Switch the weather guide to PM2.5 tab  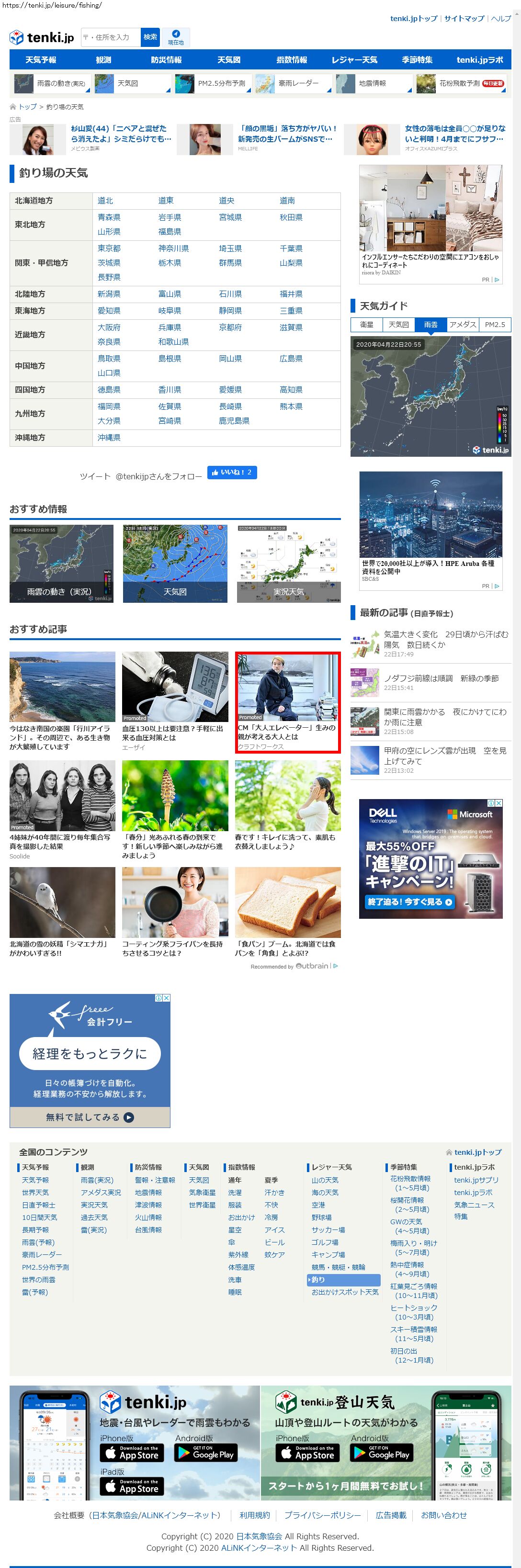(x=495, y=325)
